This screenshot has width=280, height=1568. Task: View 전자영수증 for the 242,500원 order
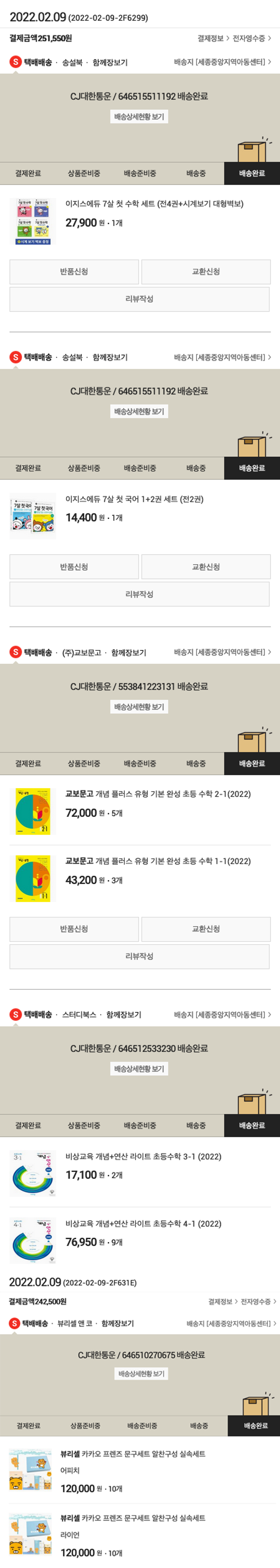pyautogui.click(x=258, y=1302)
